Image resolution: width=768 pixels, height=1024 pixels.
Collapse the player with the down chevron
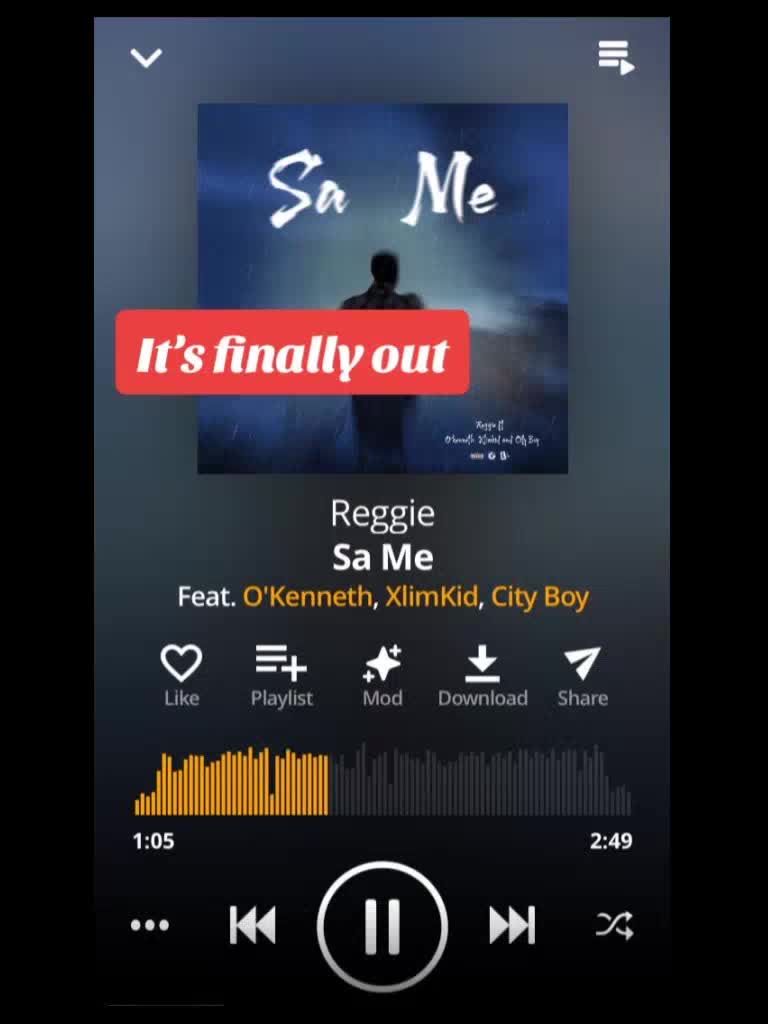point(146,58)
